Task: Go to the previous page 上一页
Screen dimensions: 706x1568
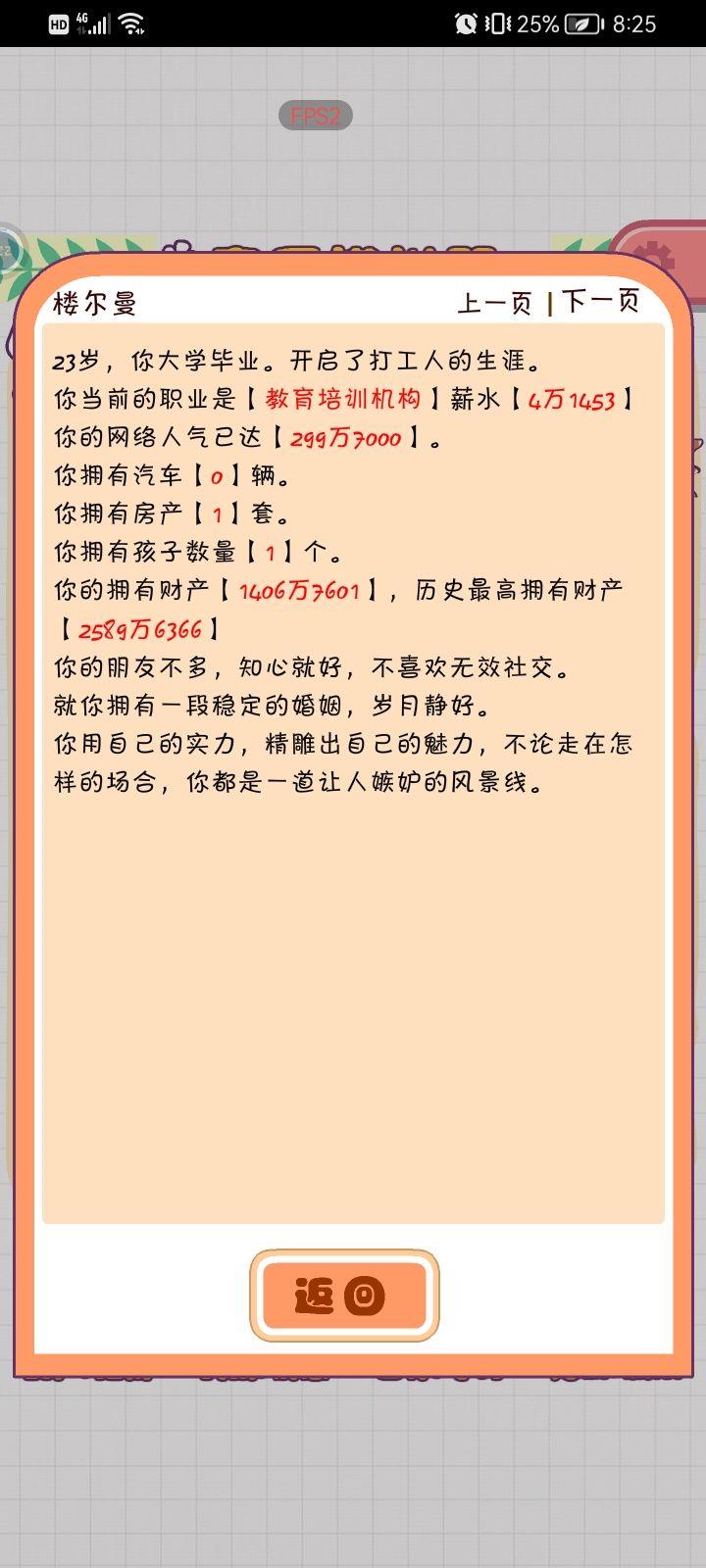Action: coord(495,303)
